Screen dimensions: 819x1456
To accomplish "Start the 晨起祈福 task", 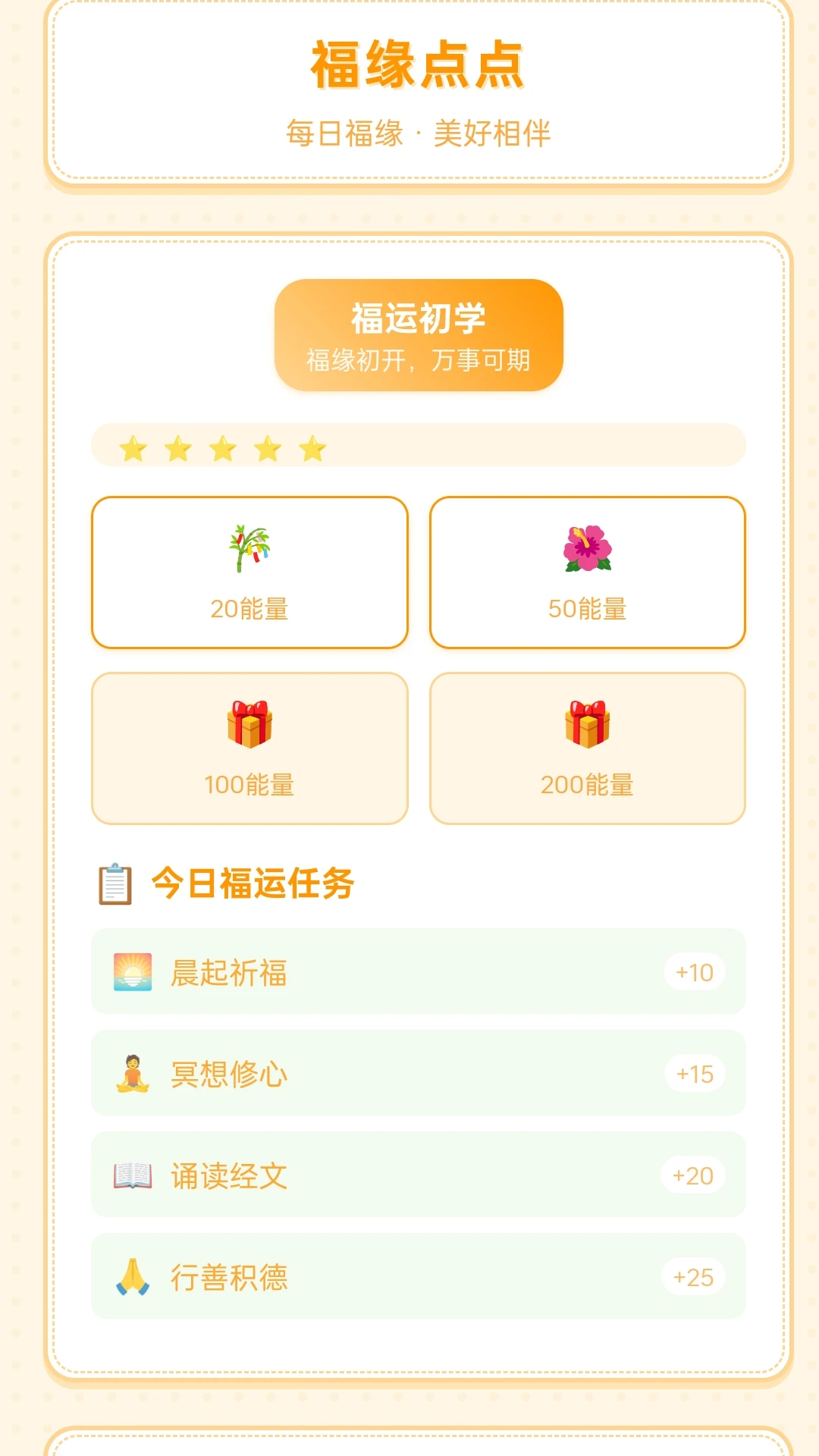I will pos(418,971).
